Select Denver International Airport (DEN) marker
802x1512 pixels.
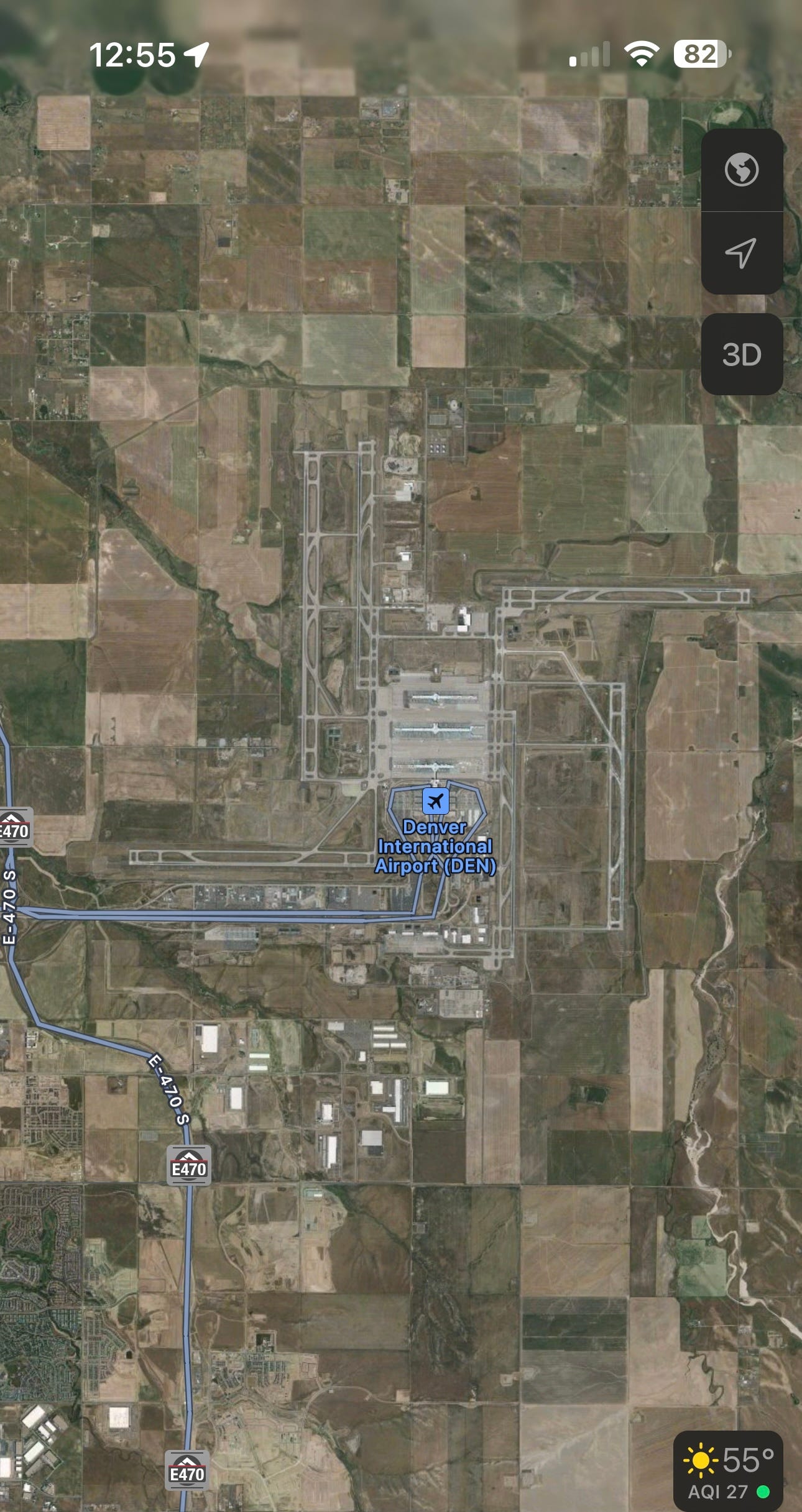click(435, 801)
